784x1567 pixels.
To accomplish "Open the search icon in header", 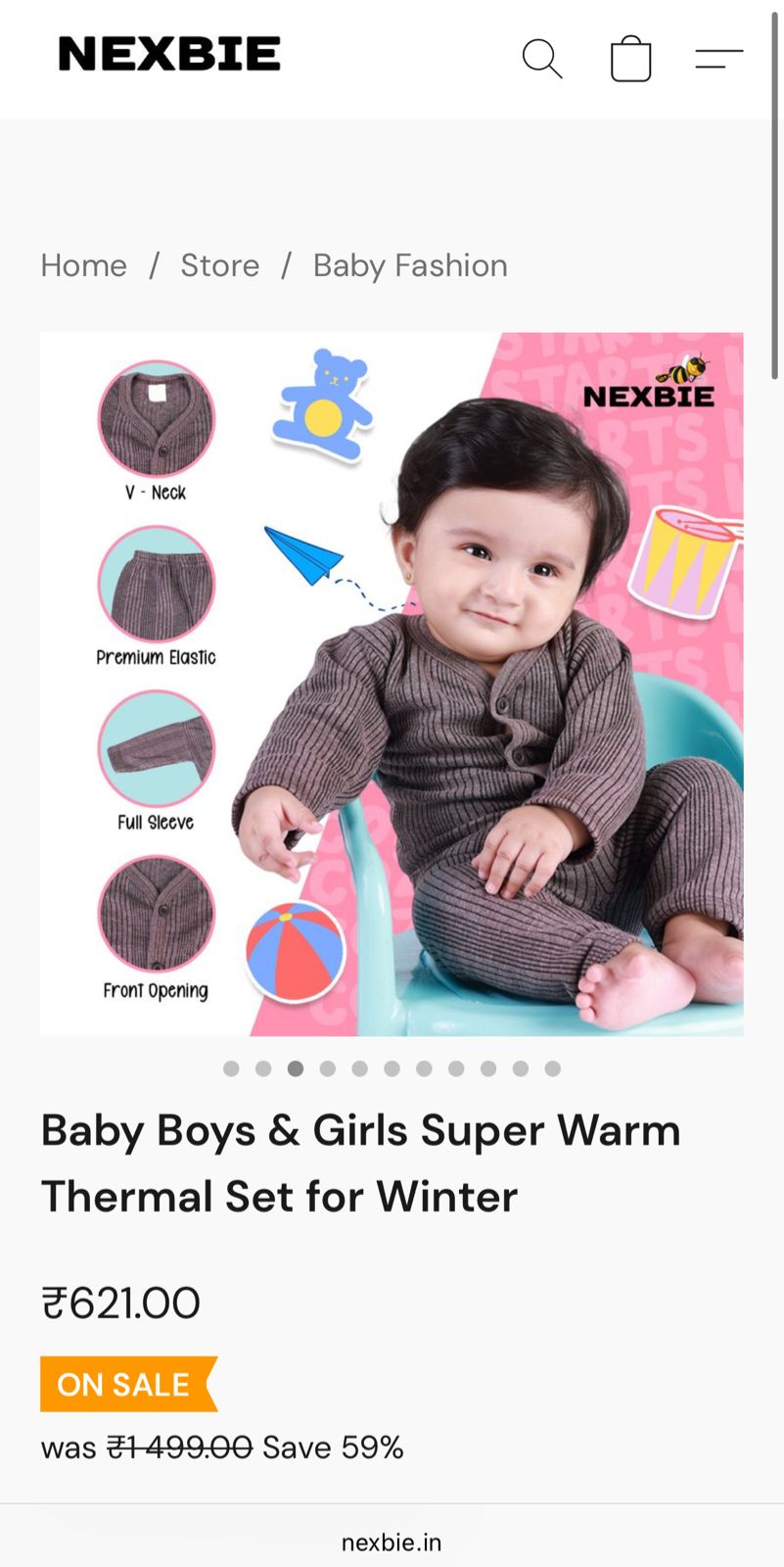I will (541, 59).
